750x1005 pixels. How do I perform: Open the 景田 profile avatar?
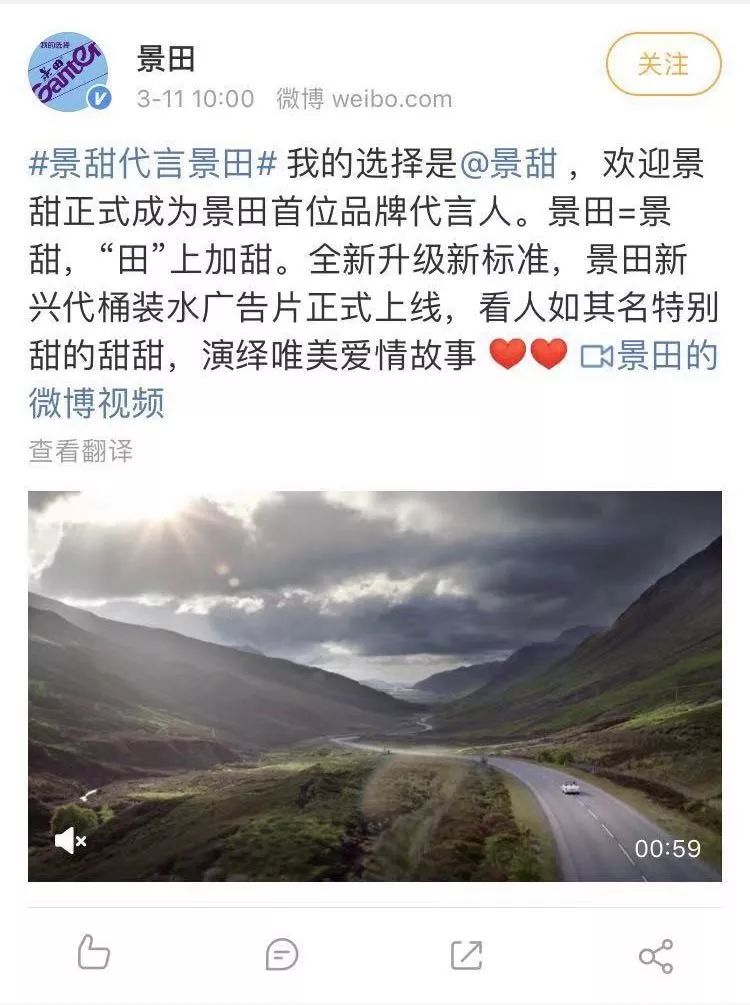click(x=67, y=72)
